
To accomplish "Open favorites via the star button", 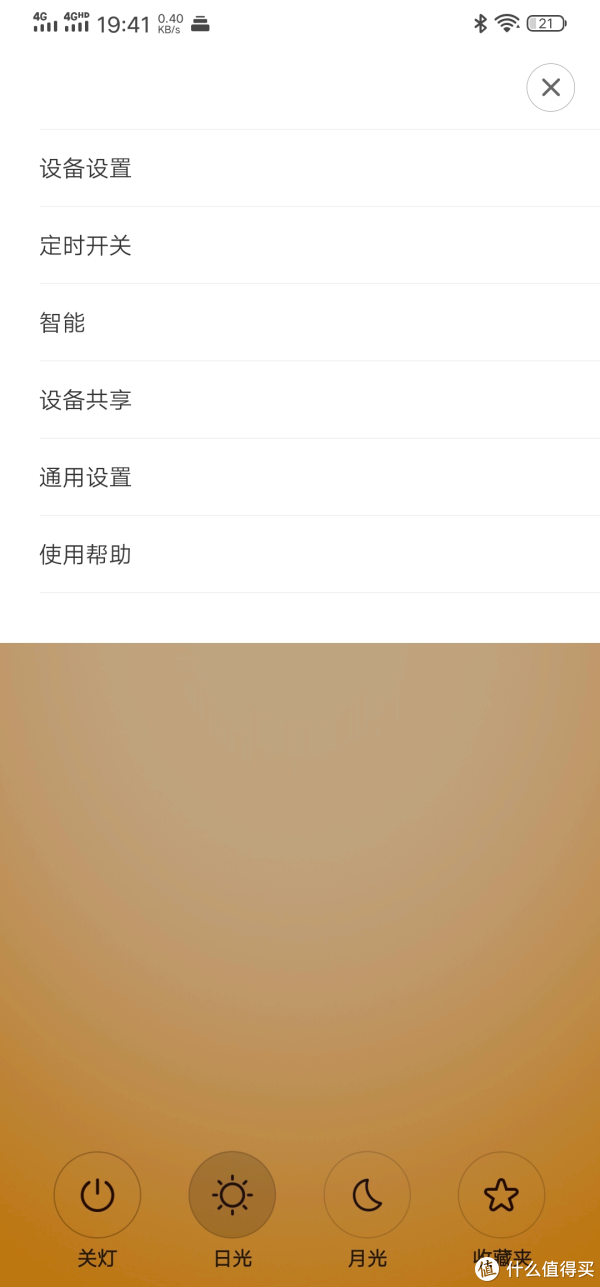I will [501, 1195].
